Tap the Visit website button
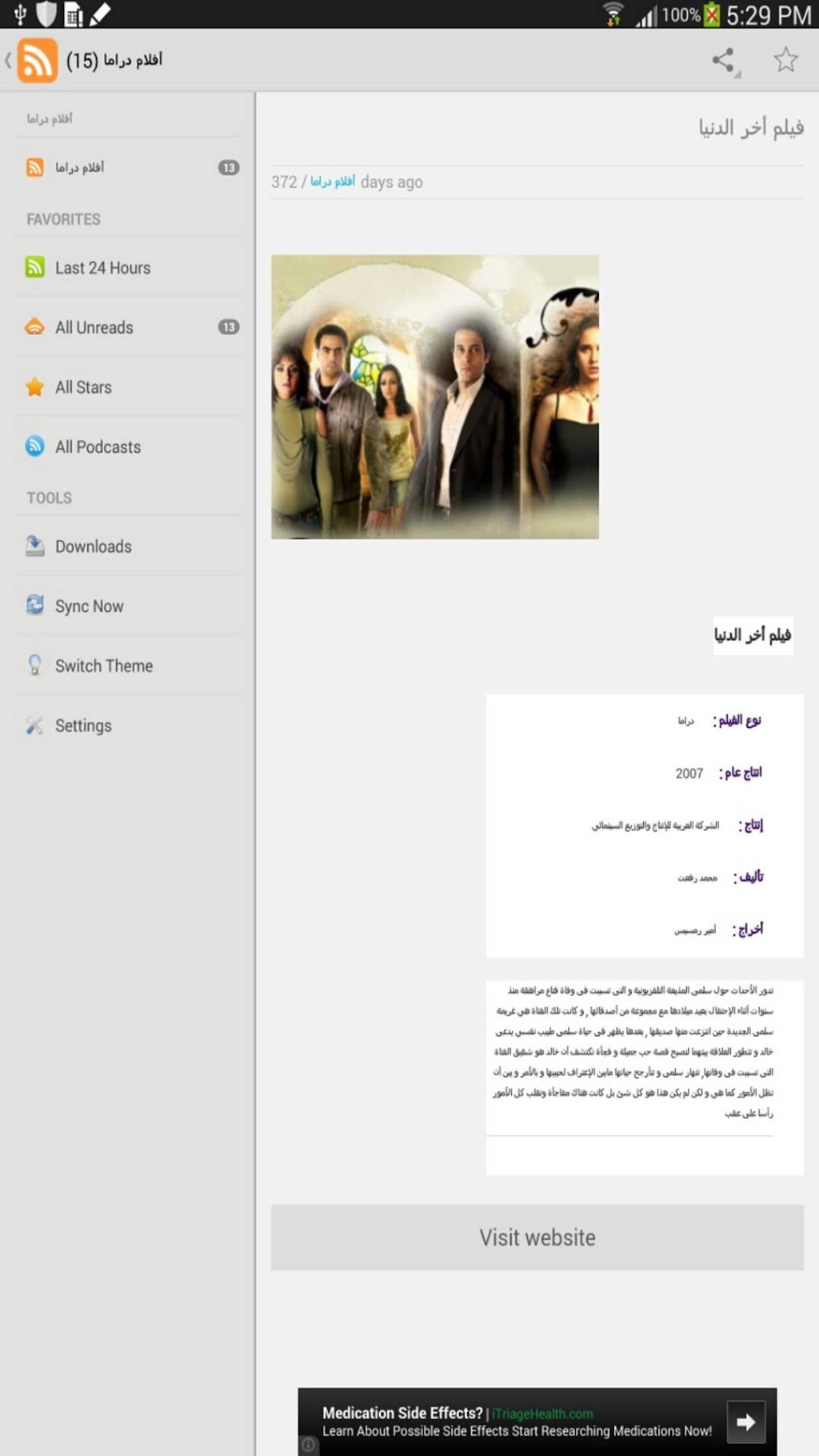 tap(537, 1237)
